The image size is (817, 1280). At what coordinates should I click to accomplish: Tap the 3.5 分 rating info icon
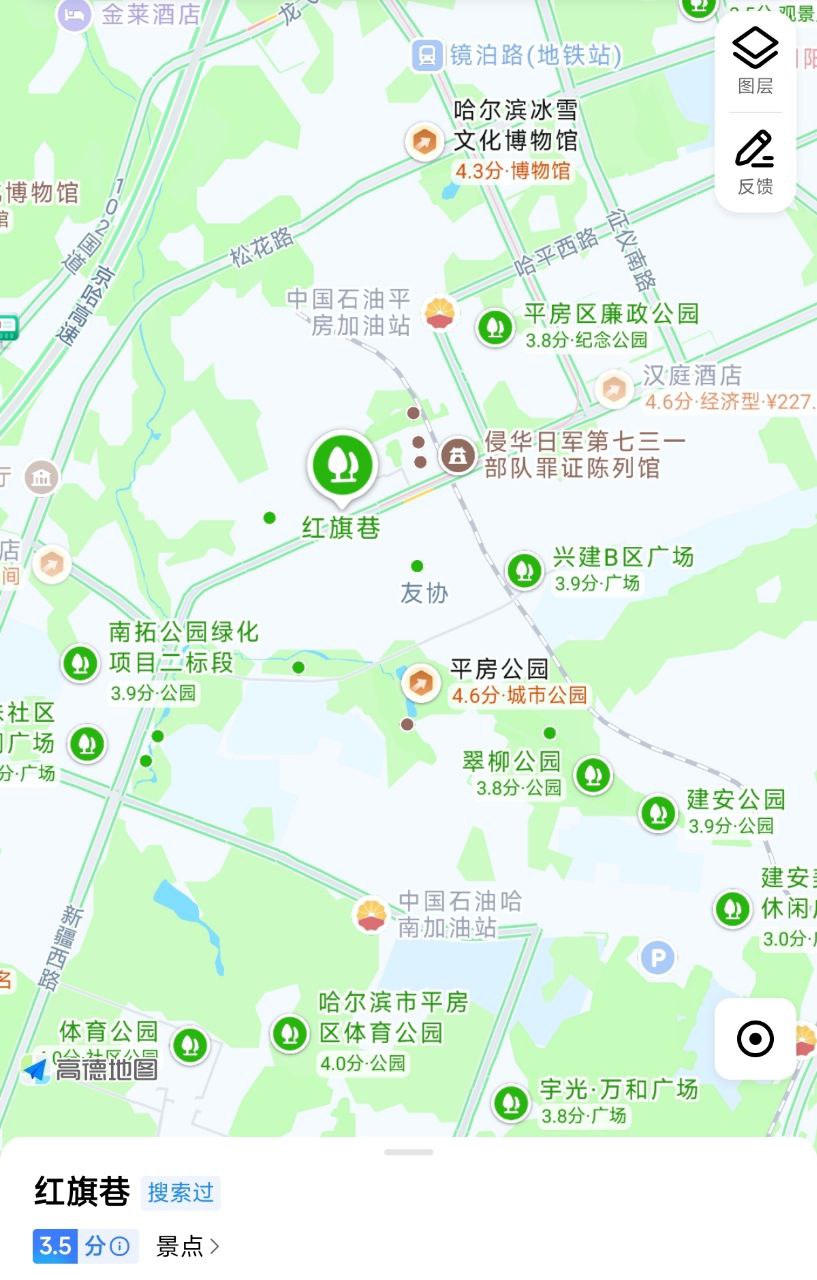click(x=119, y=1246)
